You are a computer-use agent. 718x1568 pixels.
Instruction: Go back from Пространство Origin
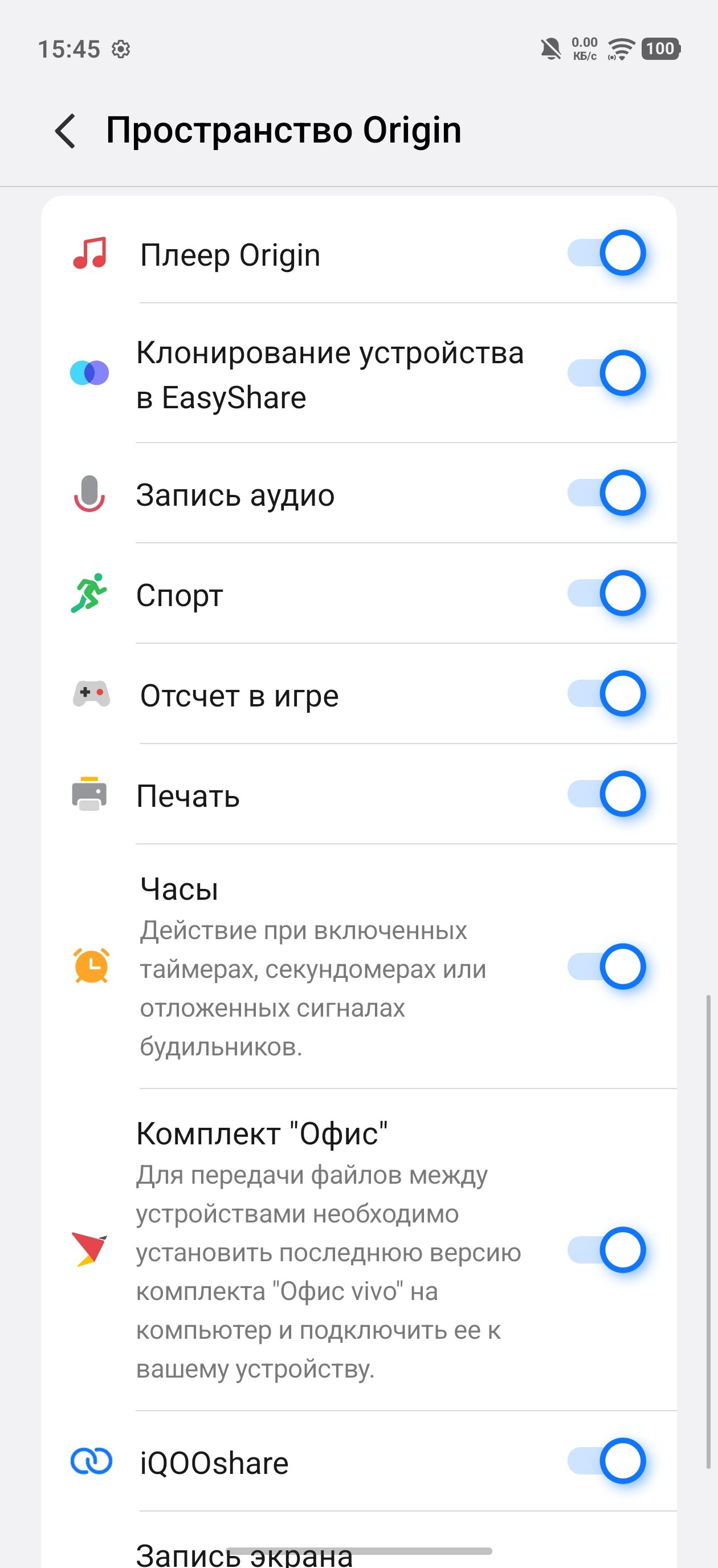pyautogui.click(x=66, y=131)
